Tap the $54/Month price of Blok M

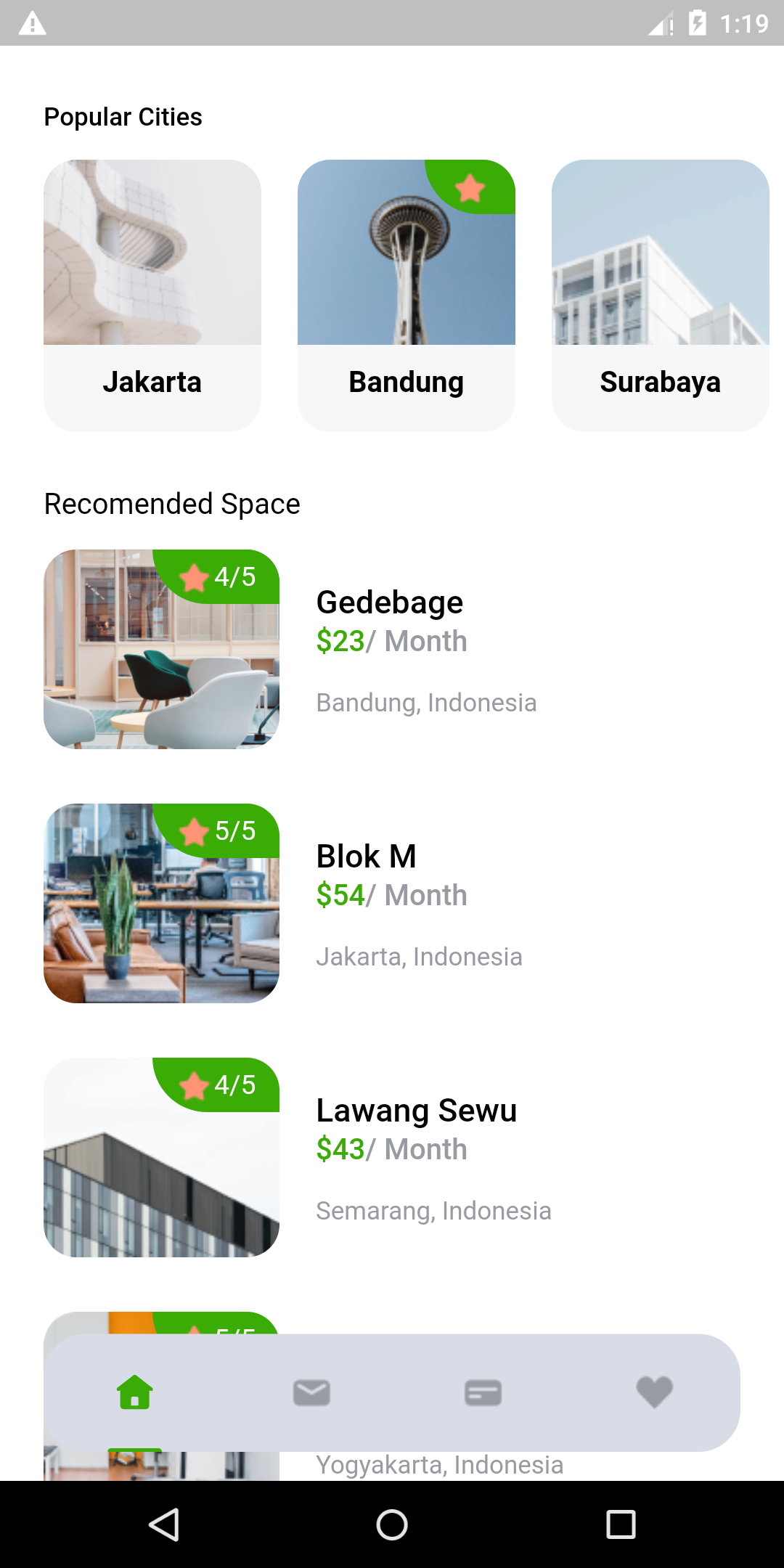(391, 894)
